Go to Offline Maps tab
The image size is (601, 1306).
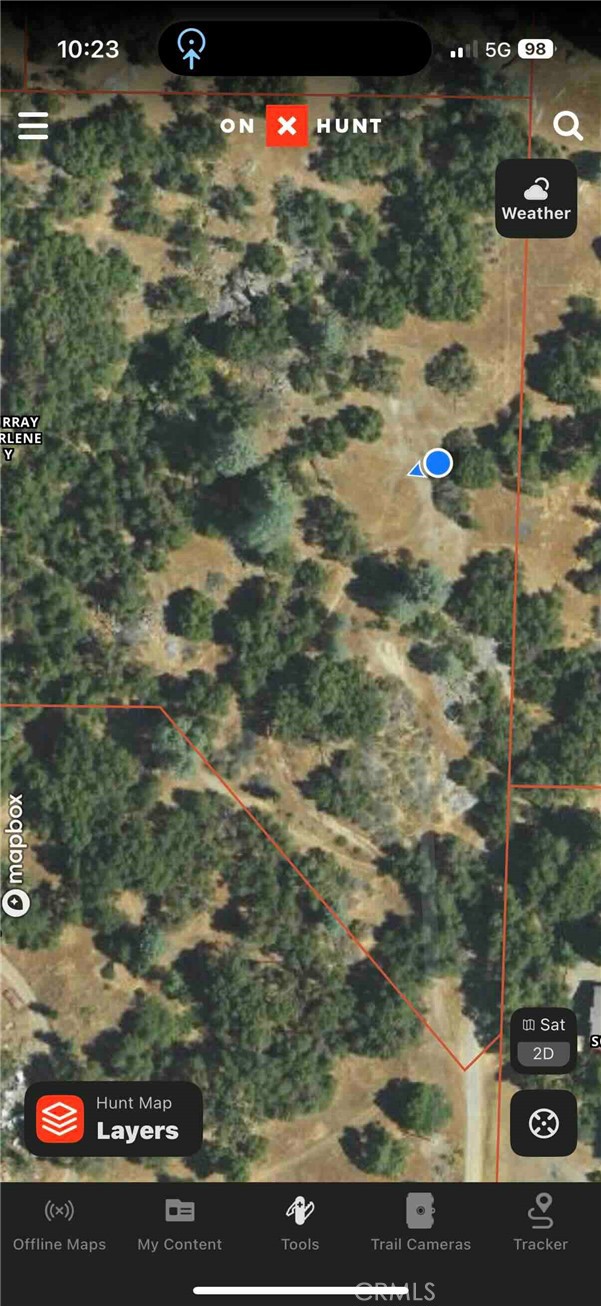point(59,1224)
